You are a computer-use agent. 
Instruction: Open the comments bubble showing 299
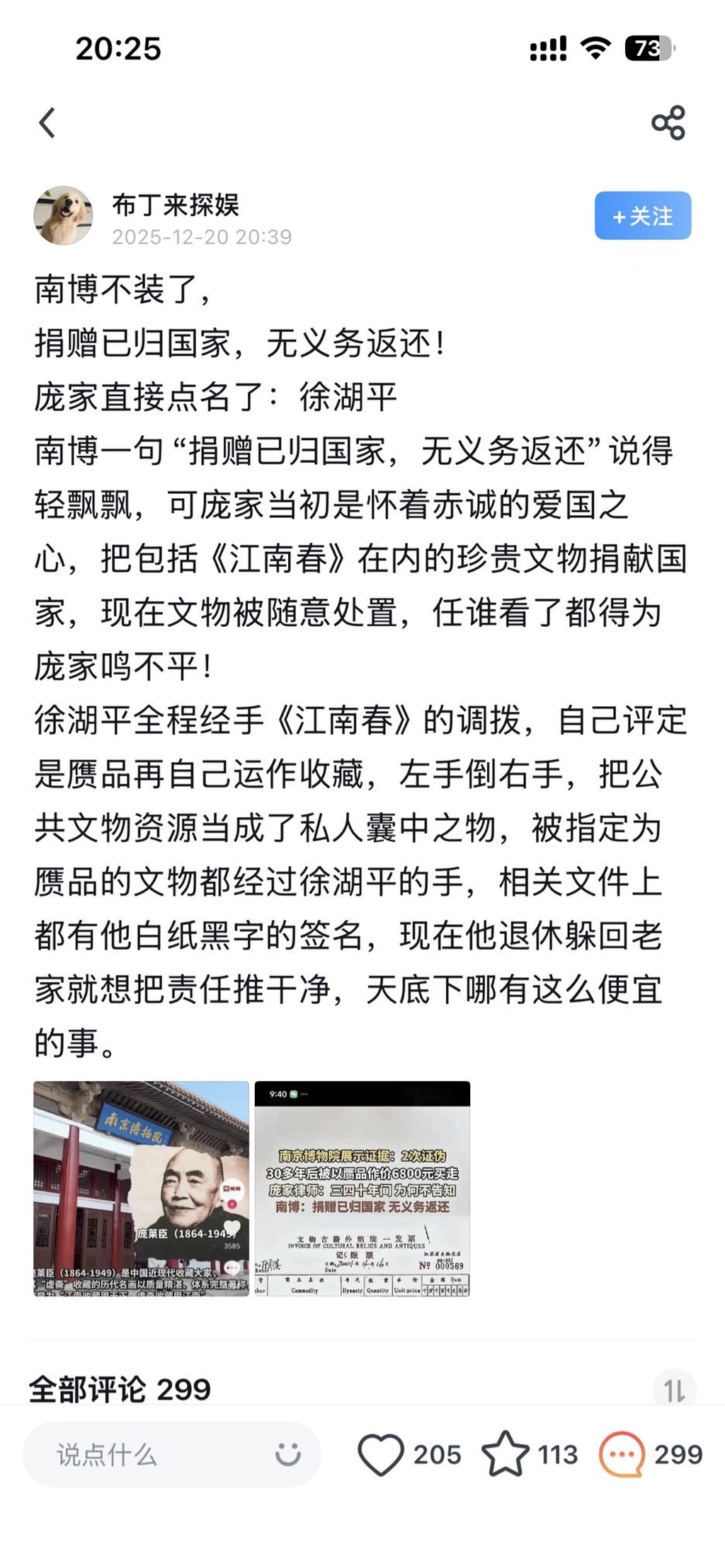tap(622, 1455)
